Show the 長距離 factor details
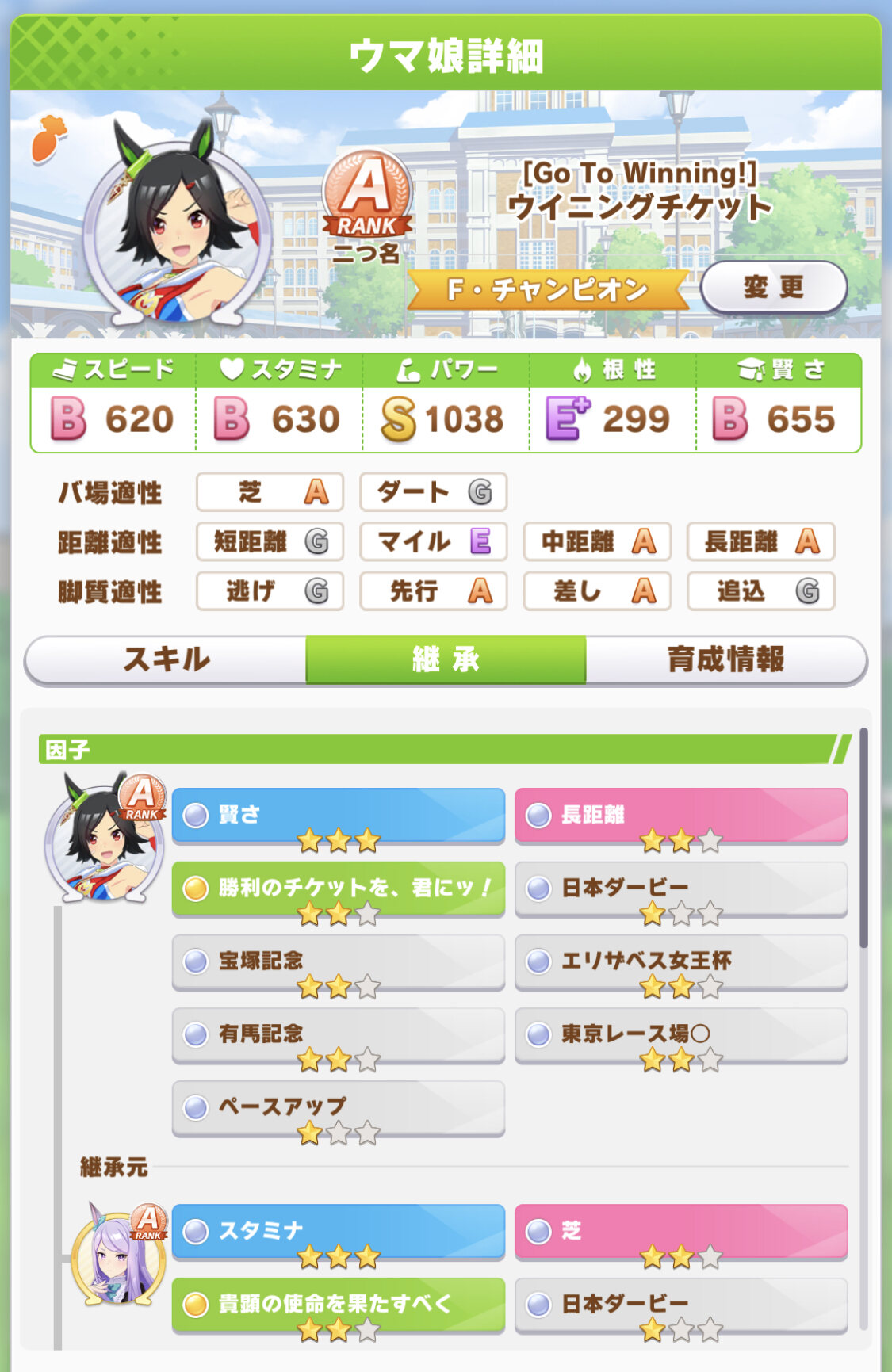892x1372 pixels. (x=681, y=815)
